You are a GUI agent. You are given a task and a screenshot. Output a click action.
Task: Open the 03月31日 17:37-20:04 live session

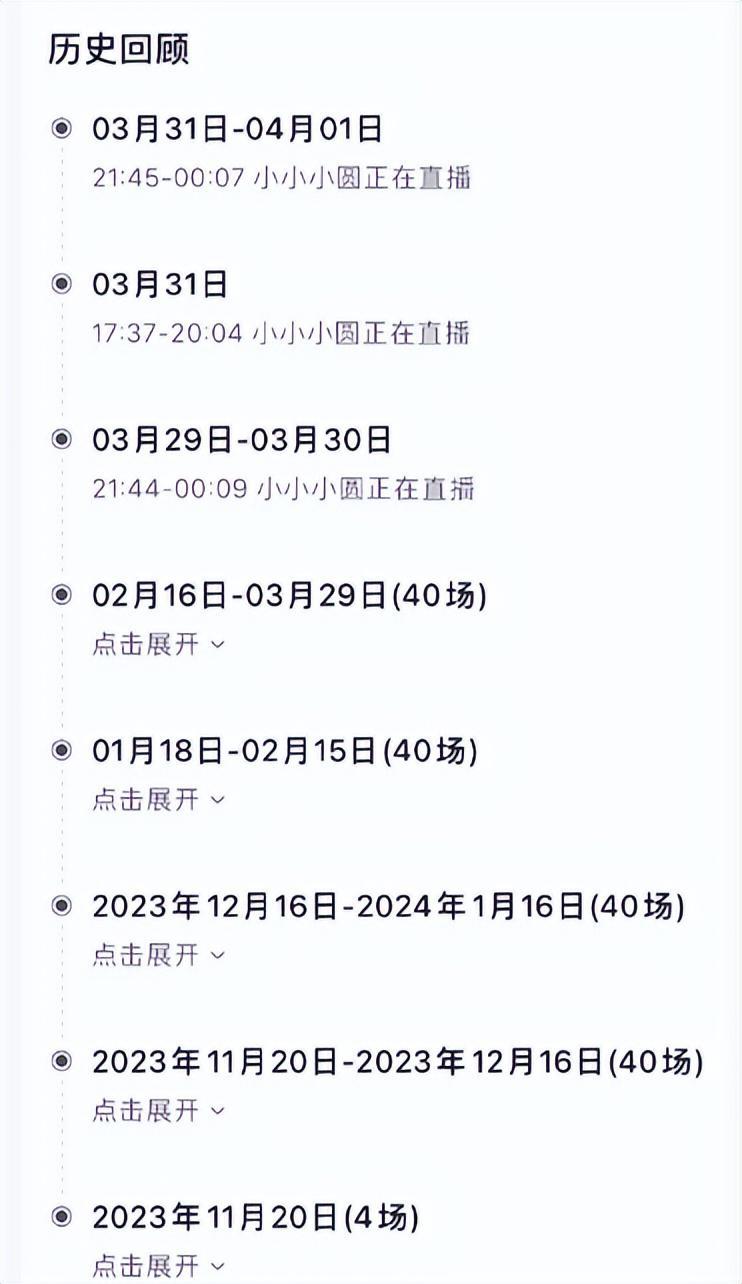[281, 333]
